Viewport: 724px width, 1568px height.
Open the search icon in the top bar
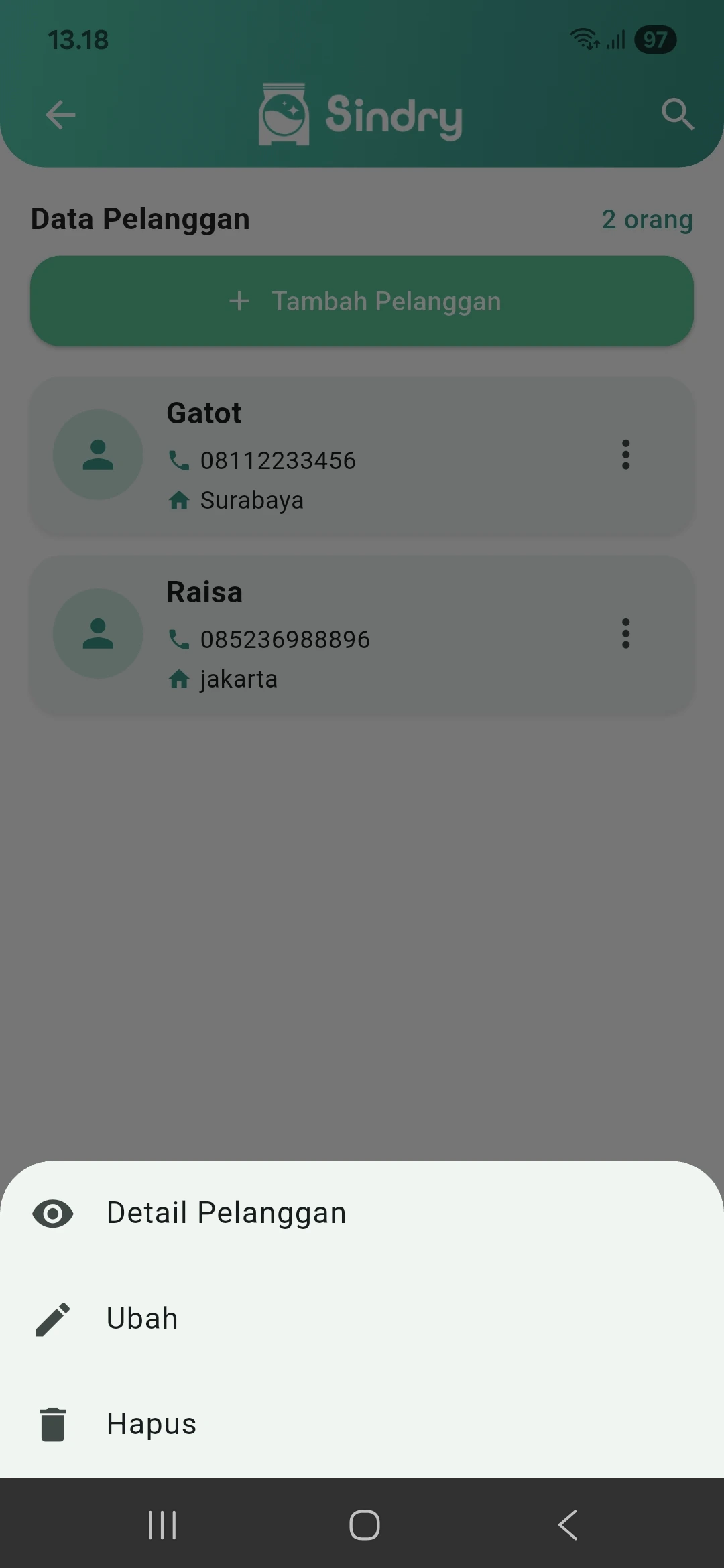[678, 114]
